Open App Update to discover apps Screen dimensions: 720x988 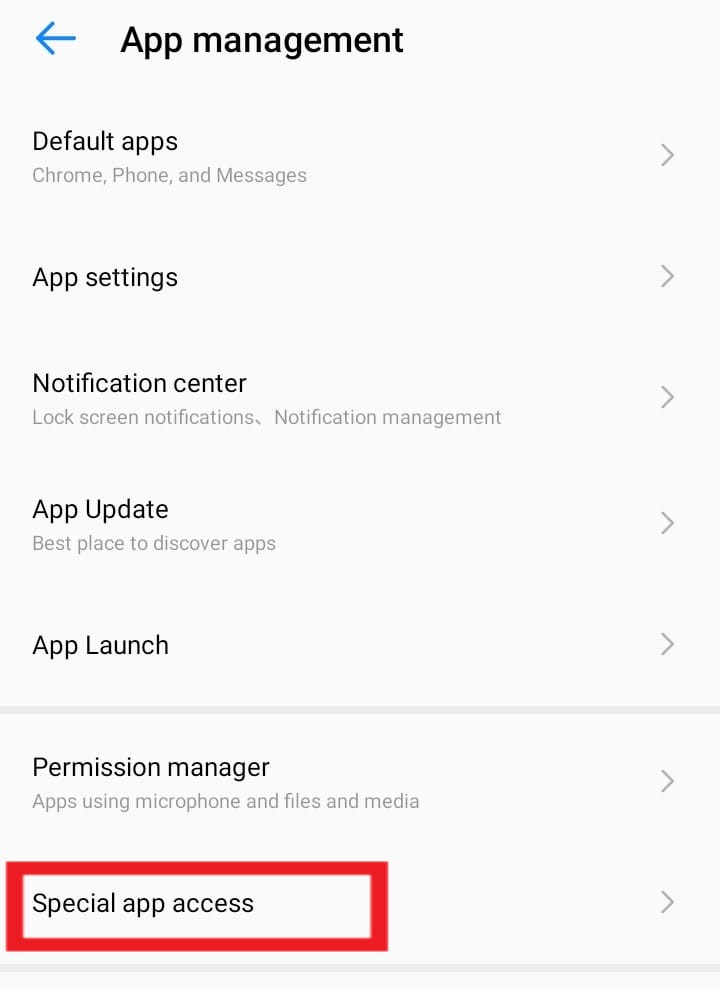click(100, 509)
